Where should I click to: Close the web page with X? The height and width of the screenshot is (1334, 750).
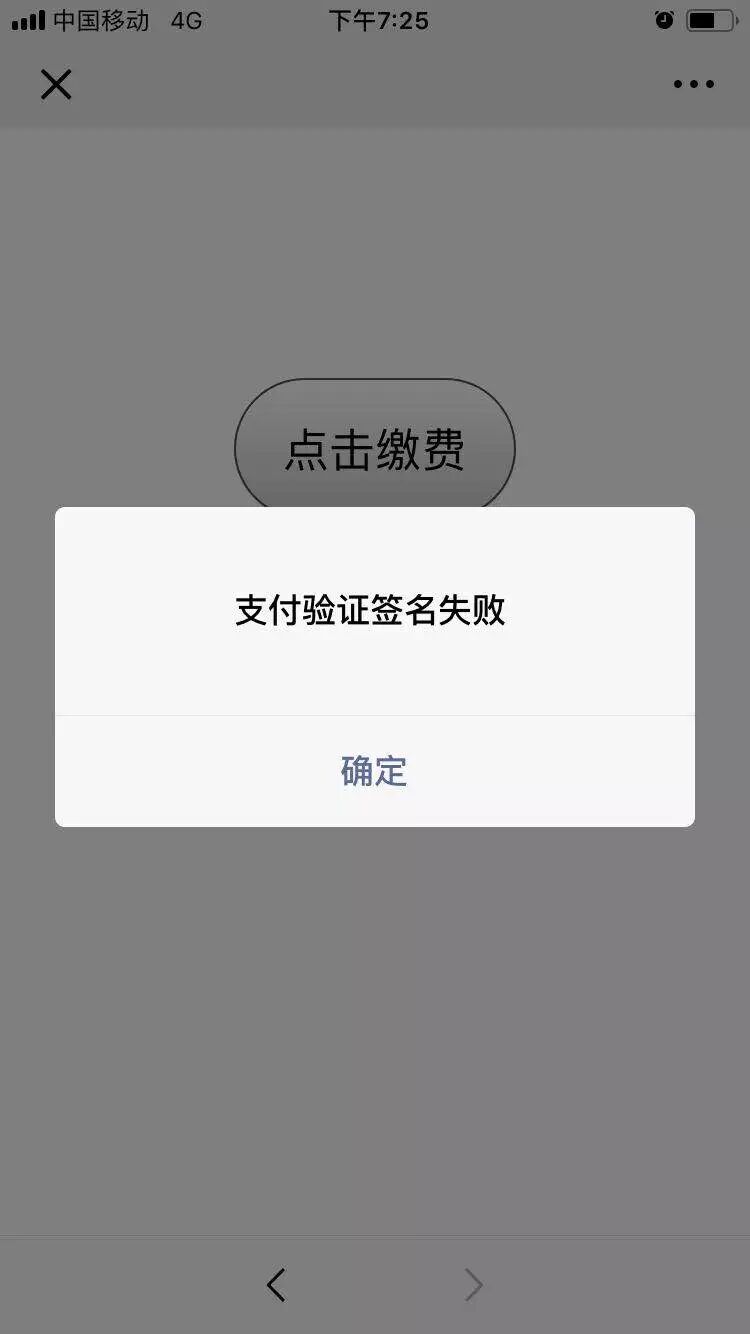[56, 85]
